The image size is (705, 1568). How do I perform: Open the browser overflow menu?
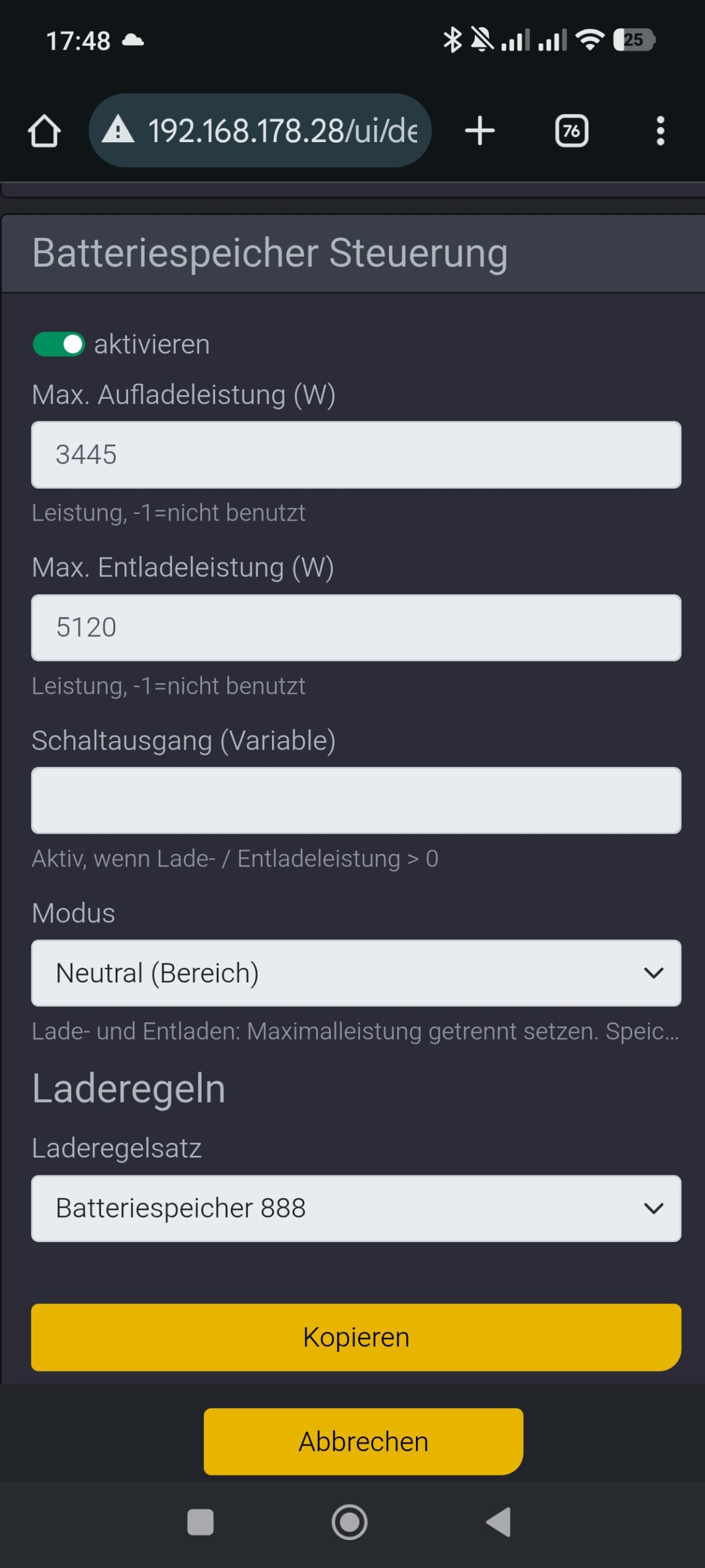[x=660, y=130]
